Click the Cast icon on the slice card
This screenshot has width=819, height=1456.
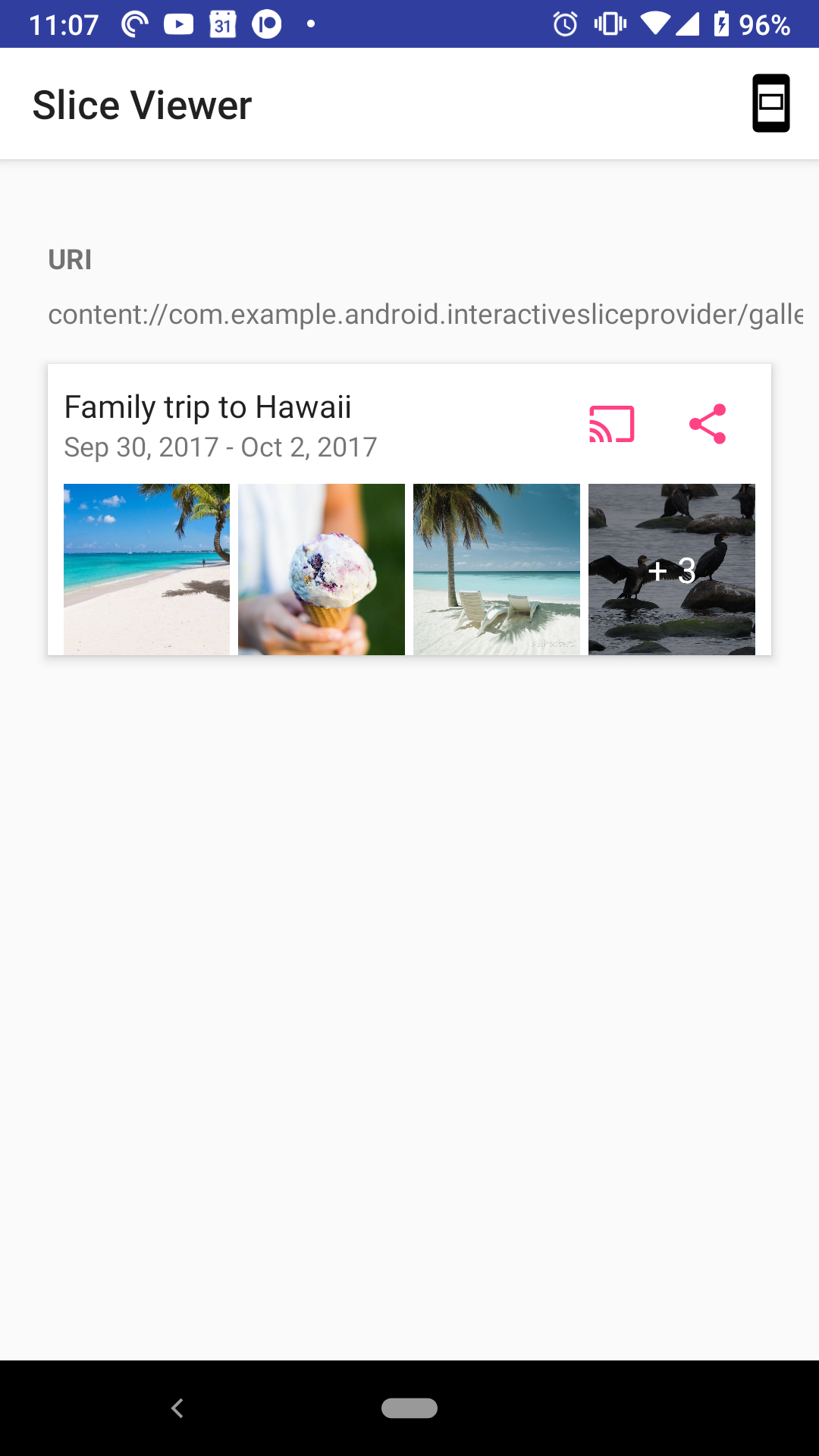coord(611,425)
